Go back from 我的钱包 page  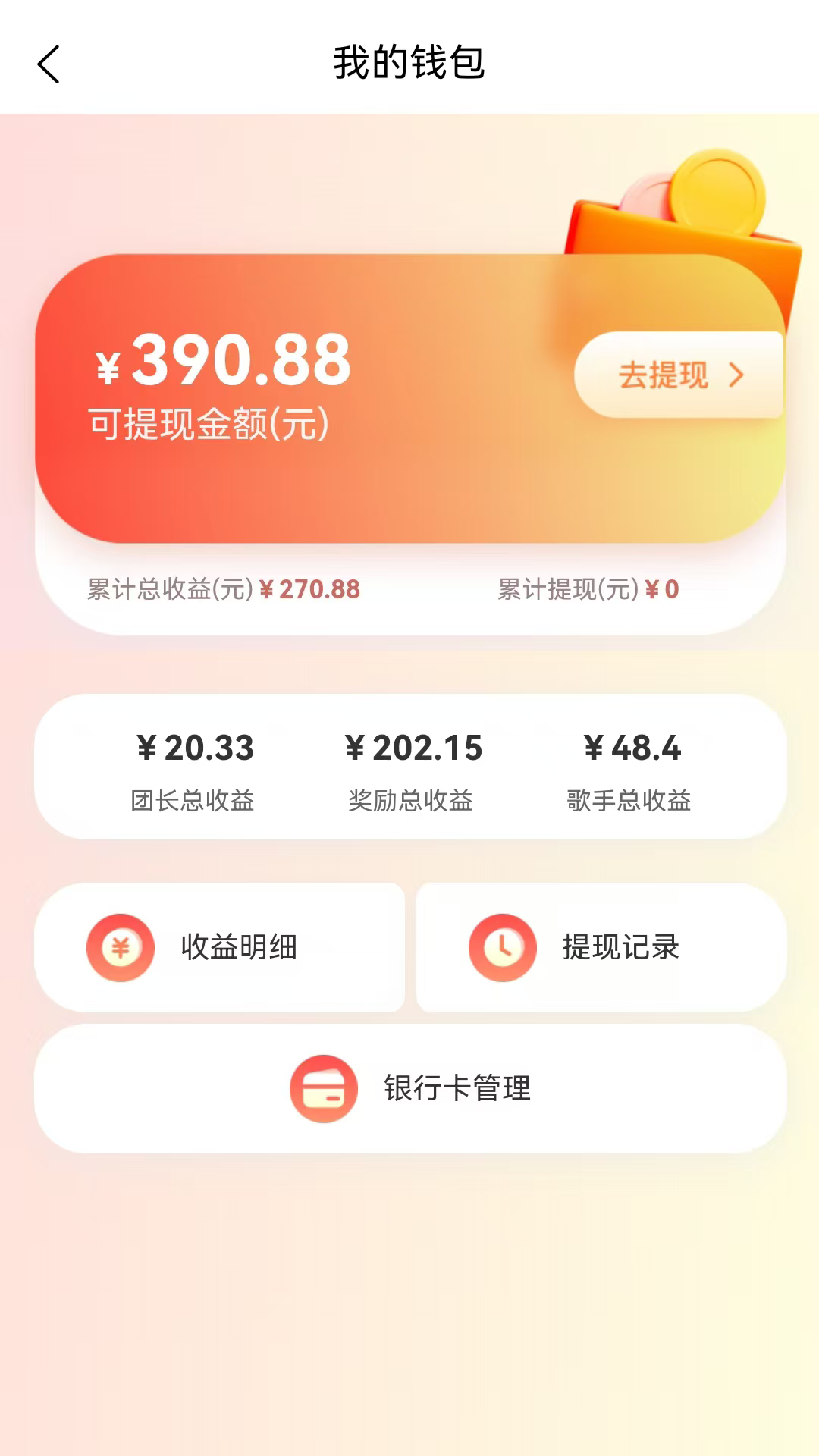(49, 64)
